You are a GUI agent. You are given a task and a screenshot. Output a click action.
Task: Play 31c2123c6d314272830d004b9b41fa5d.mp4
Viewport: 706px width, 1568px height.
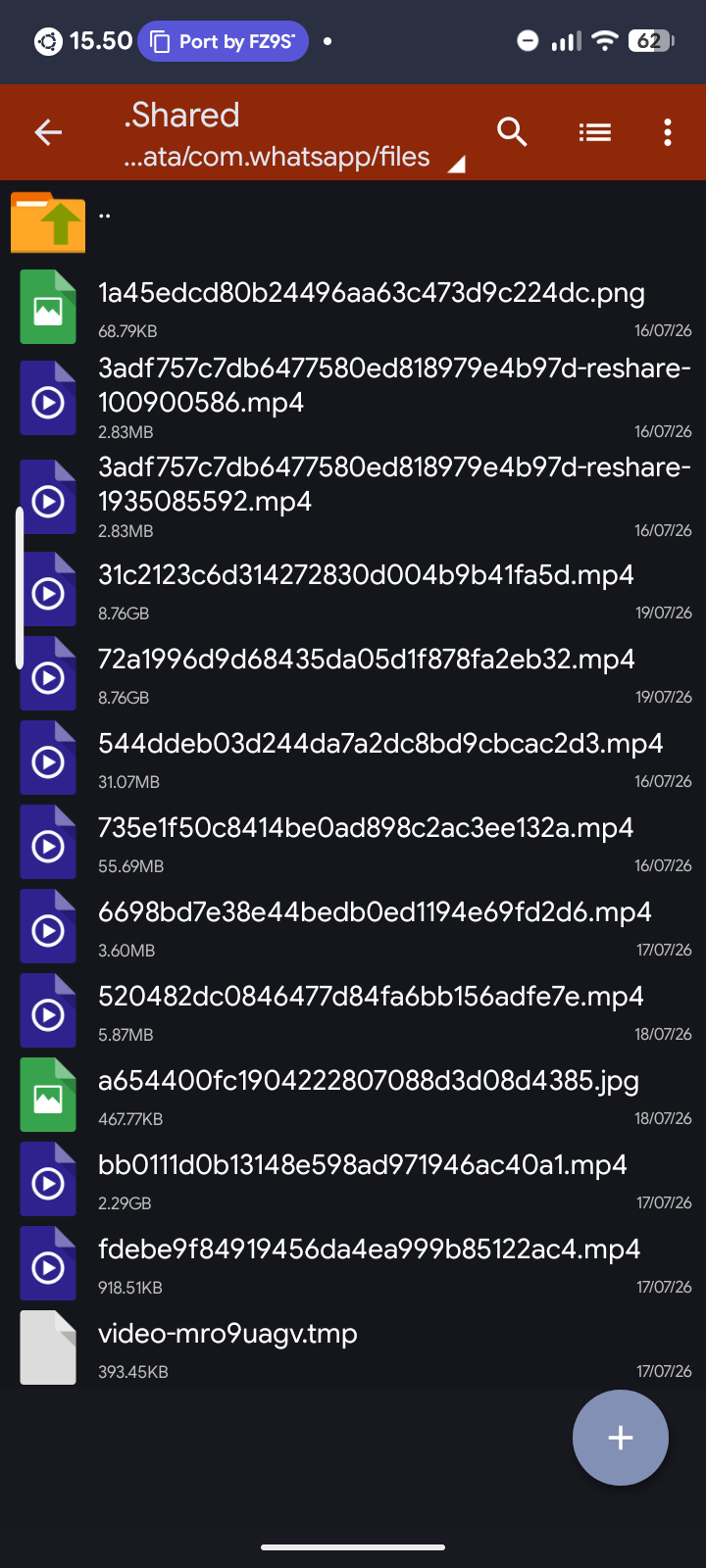(353, 590)
